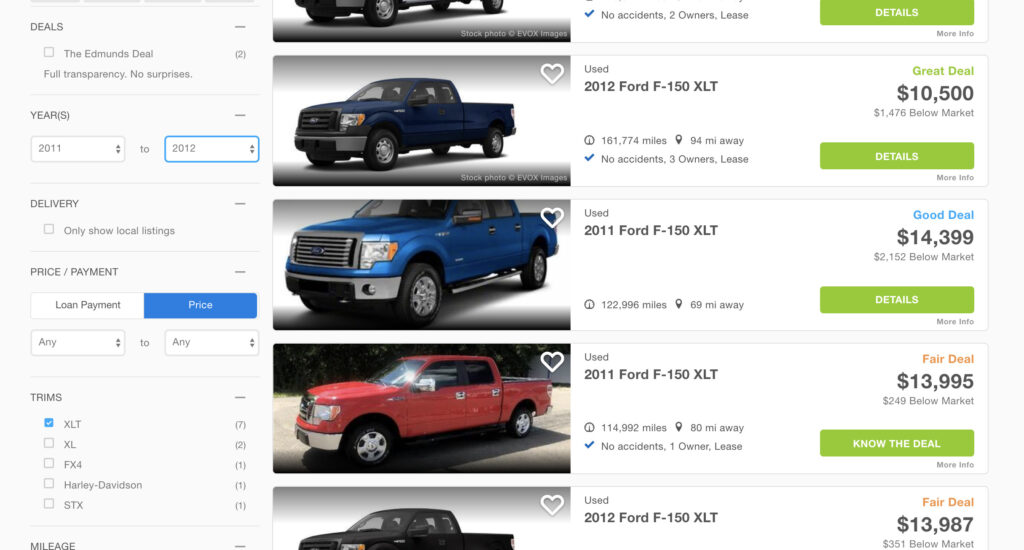The height and width of the screenshot is (550, 1024).
Task: Collapse the Trims filter section
Action: tap(240, 397)
